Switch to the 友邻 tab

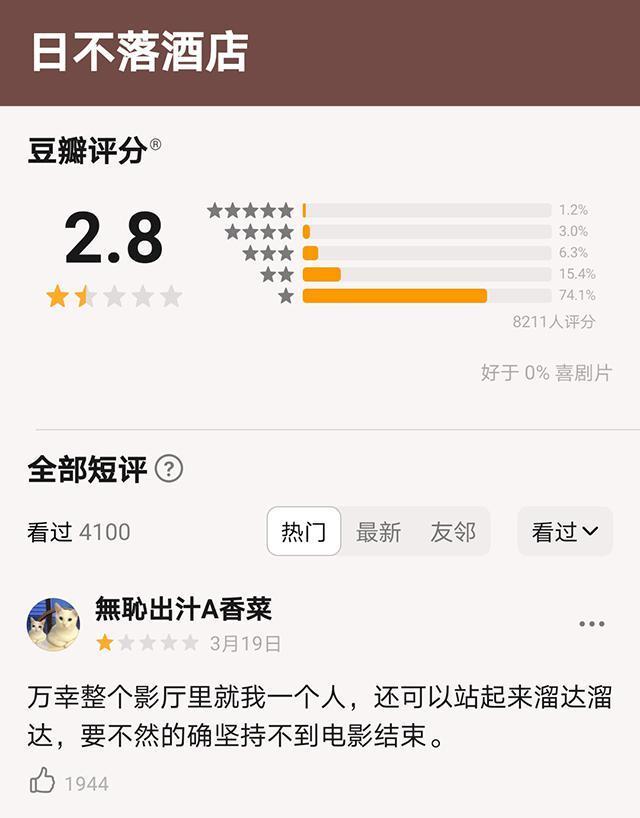coord(453,532)
